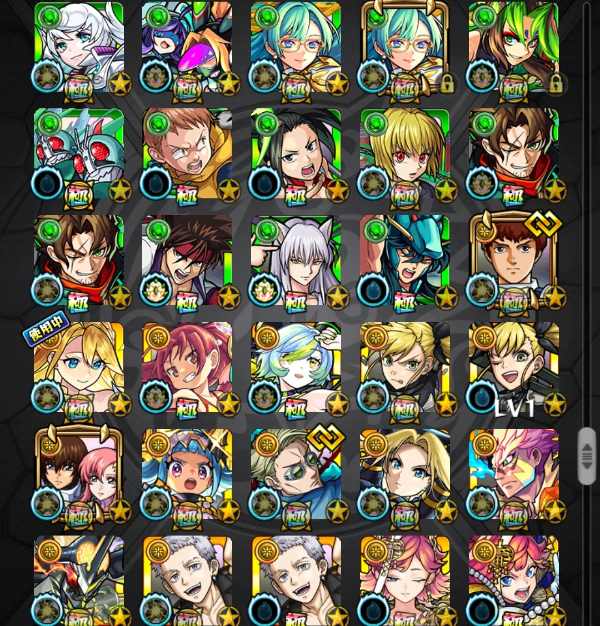Select the fighter wearing a red headband
The image size is (600, 626).
pyautogui.click(x=187, y=262)
